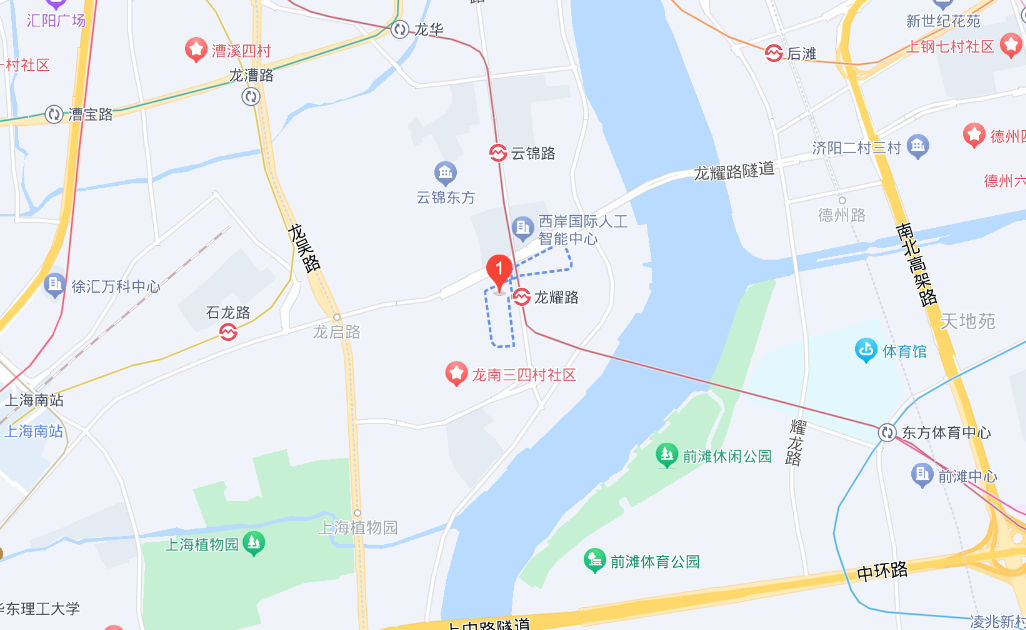Tap the 后滩 metro station icon

(x=774, y=53)
